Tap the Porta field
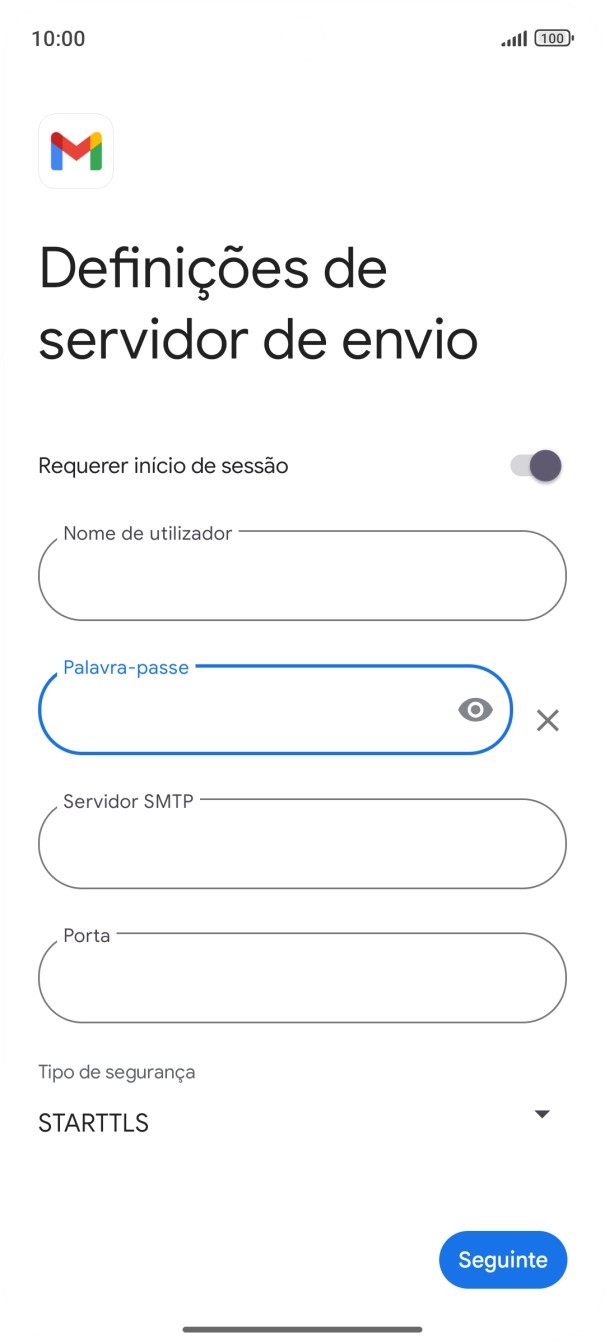The width and height of the screenshot is (605, 1342). tap(302, 978)
